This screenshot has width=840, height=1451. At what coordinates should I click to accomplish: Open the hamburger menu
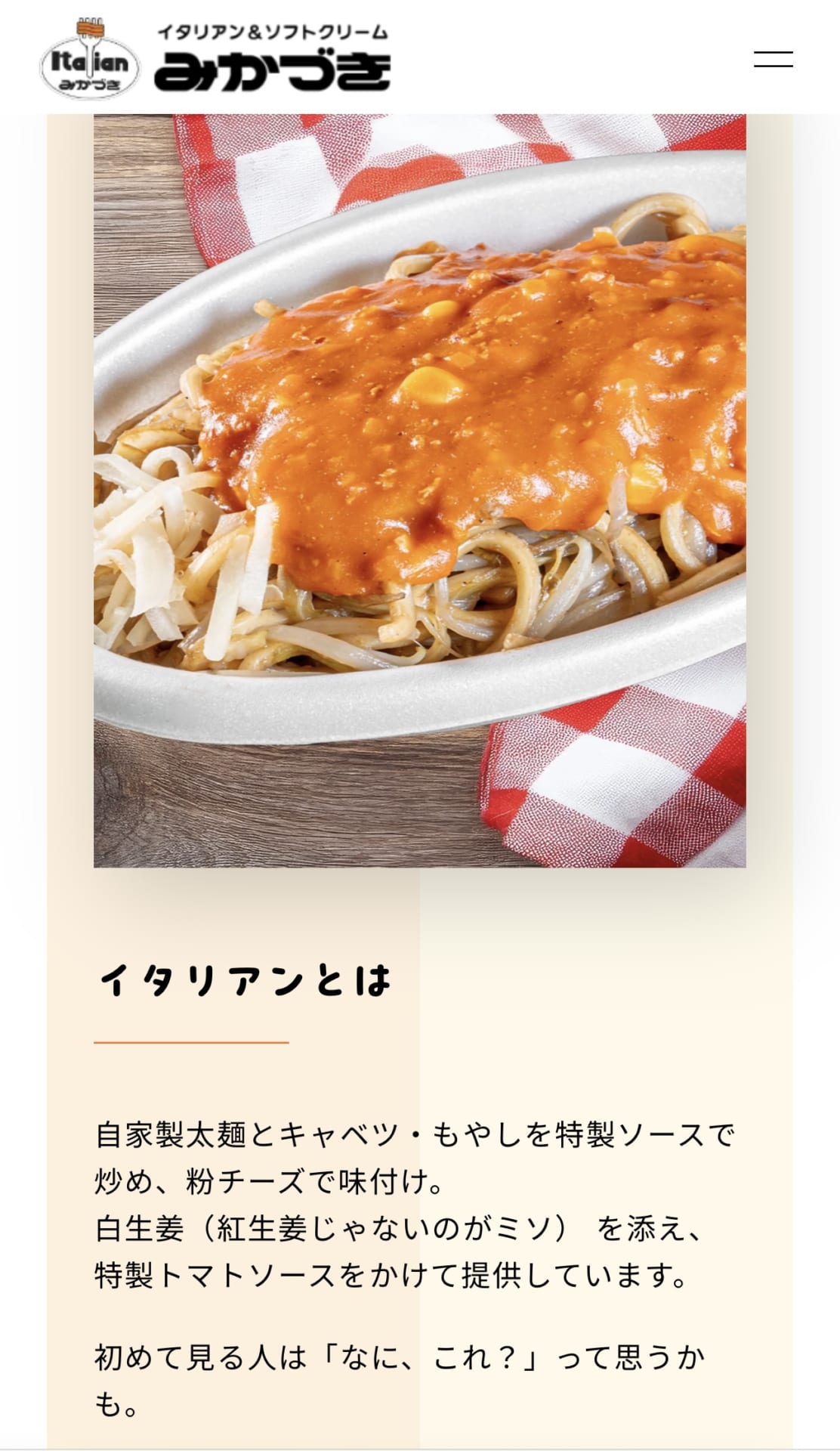773,60
